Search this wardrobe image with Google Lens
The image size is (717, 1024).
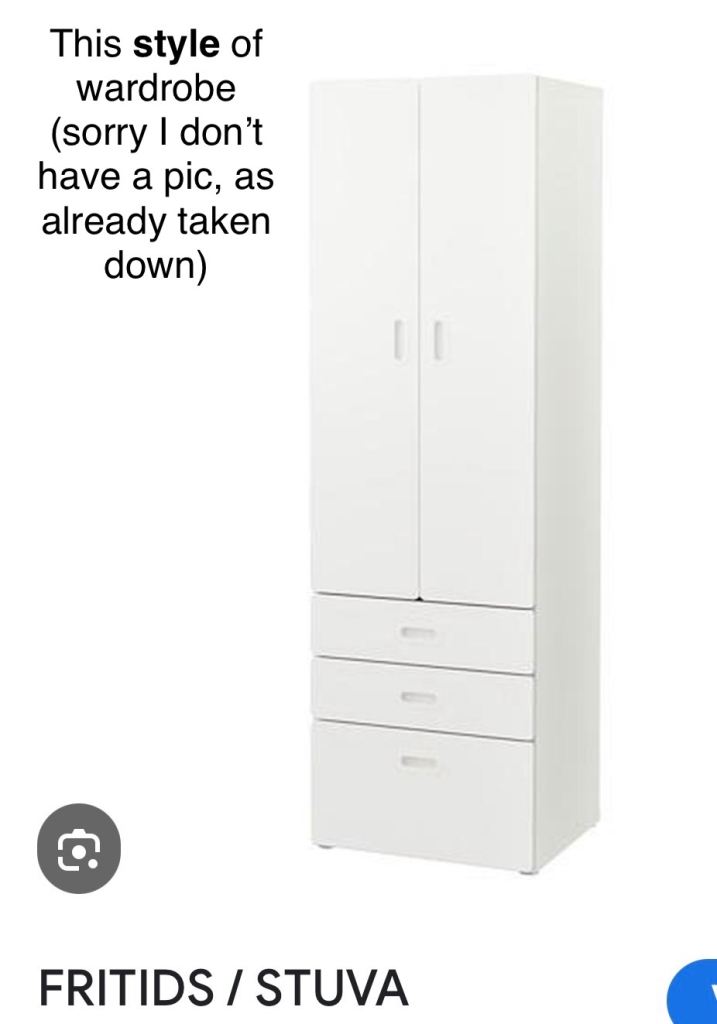pyautogui.click(x=78, y=849)
